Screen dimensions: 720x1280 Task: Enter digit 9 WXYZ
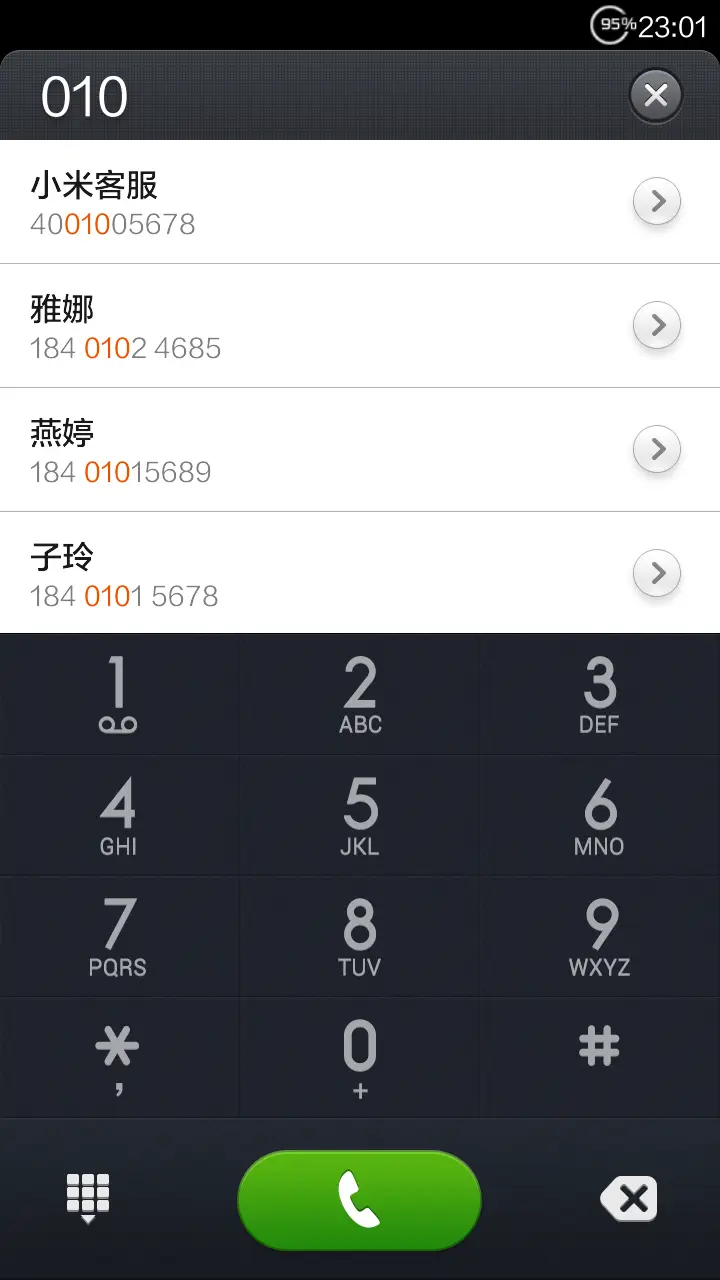[599, 937]
